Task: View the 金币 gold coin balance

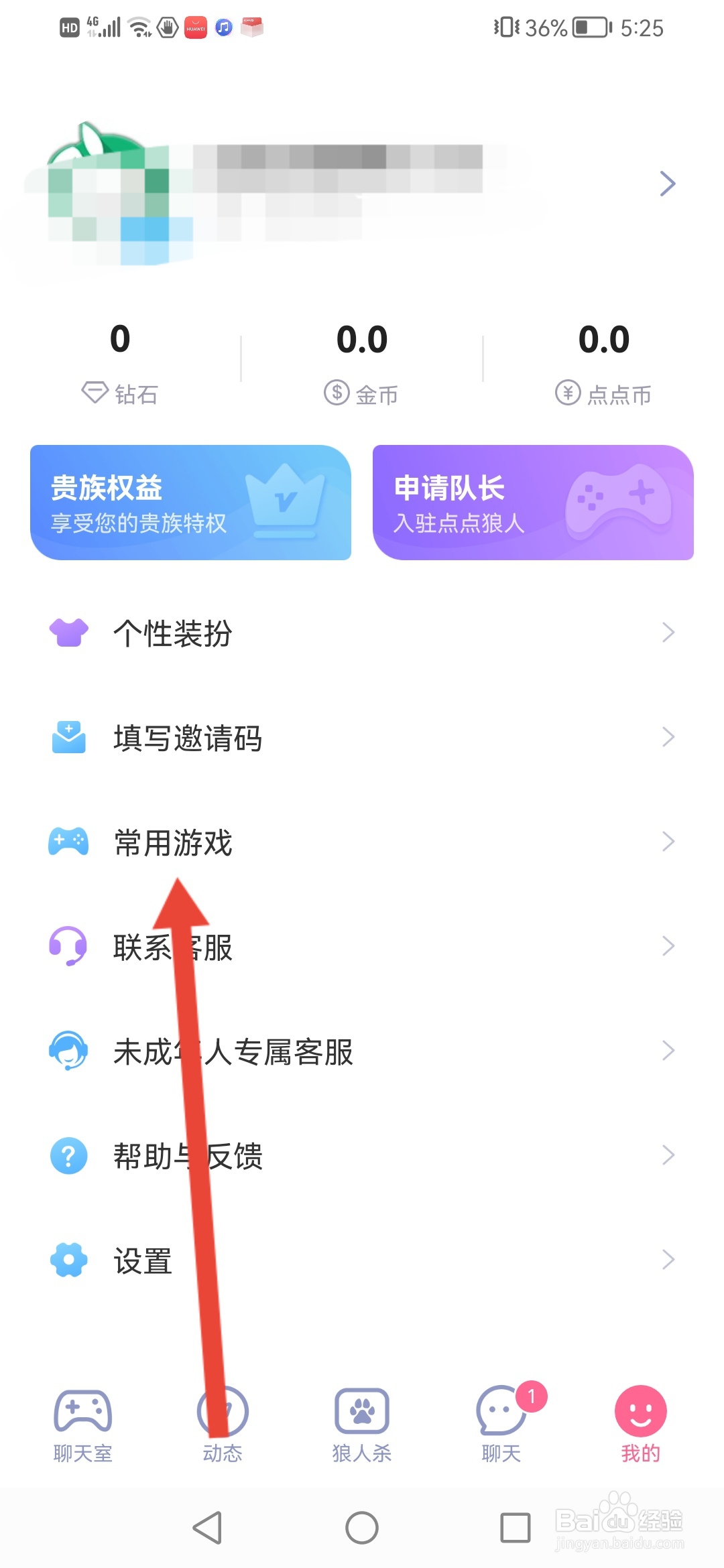Action: [362, 362]
